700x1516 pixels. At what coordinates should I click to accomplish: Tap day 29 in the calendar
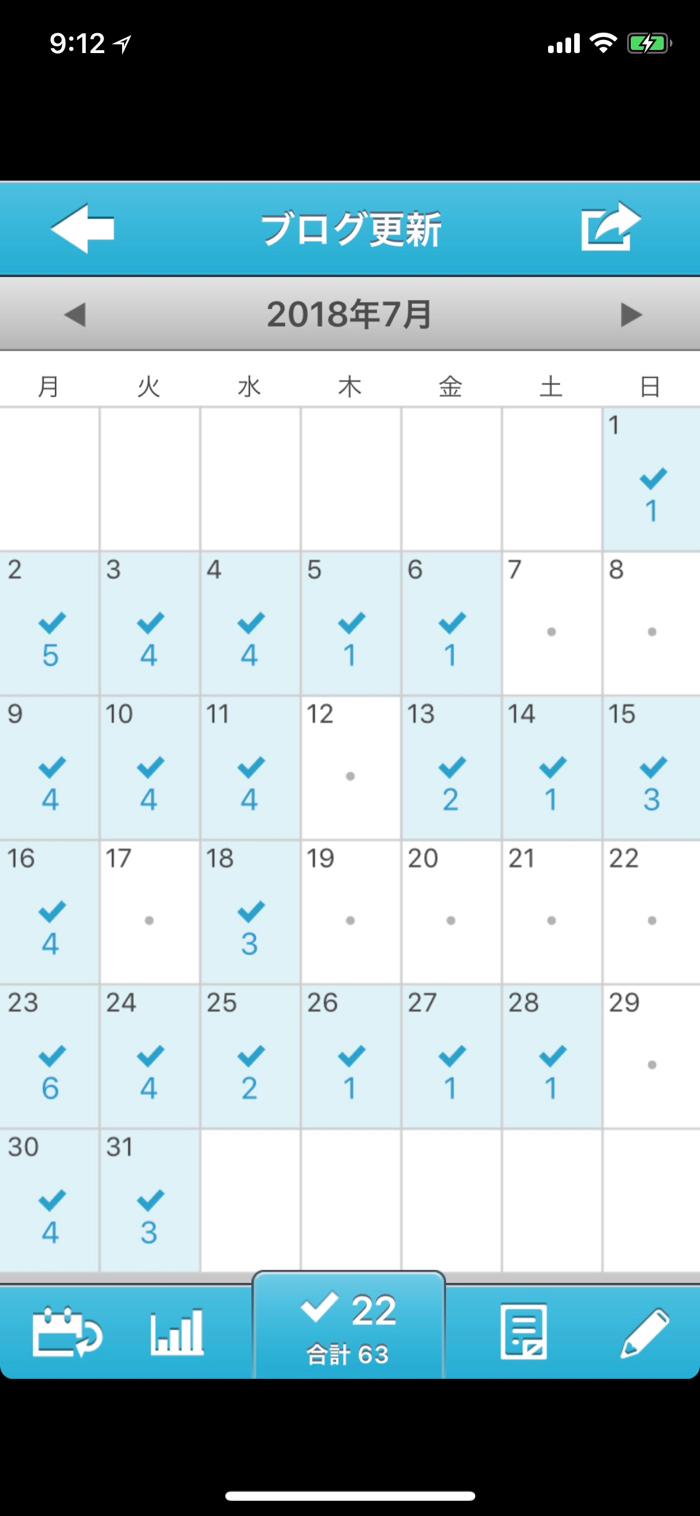(x=651, y=1057)
